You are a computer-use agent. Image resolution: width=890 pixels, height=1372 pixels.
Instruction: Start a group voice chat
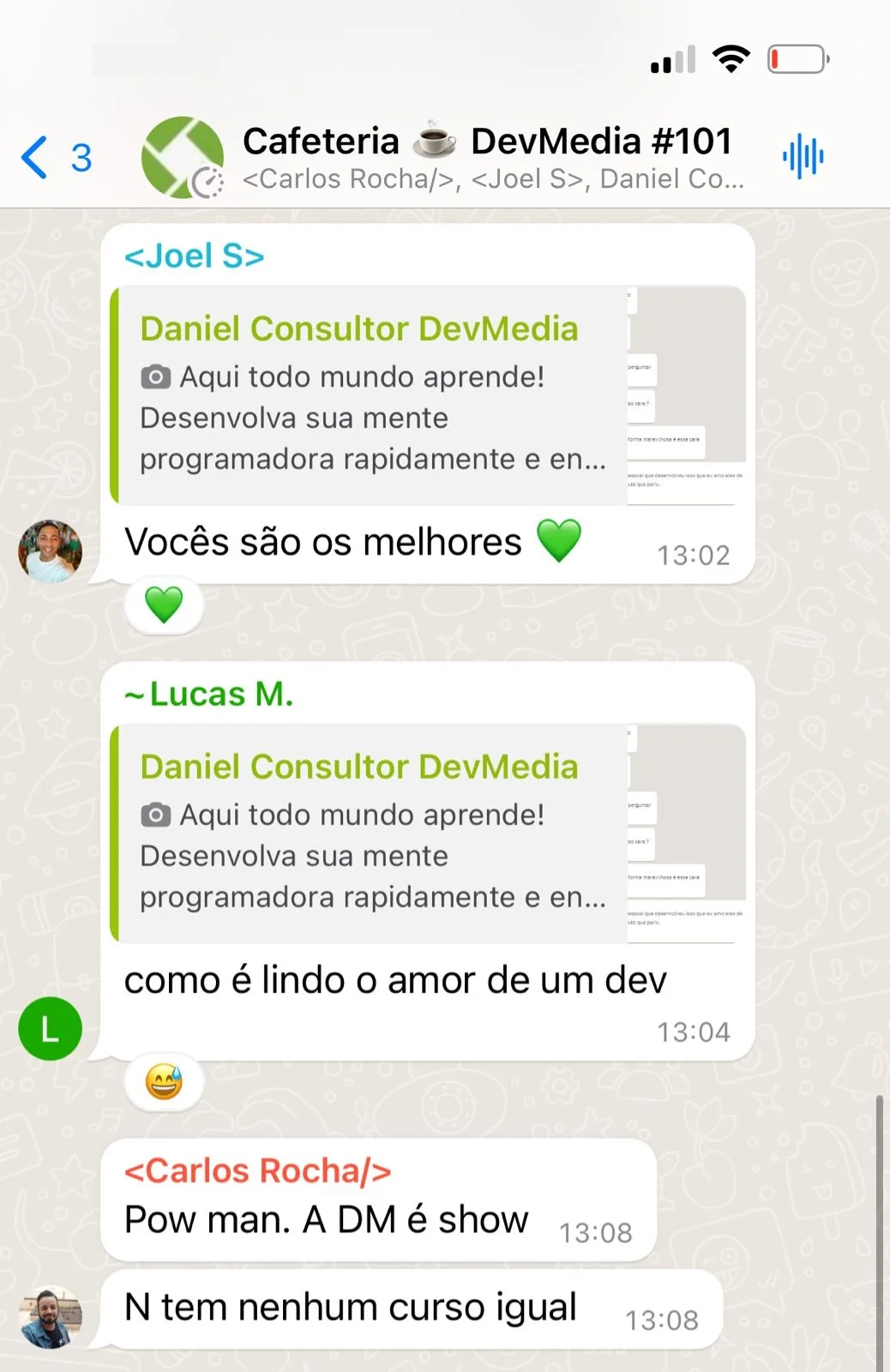[x=803, y=157]
